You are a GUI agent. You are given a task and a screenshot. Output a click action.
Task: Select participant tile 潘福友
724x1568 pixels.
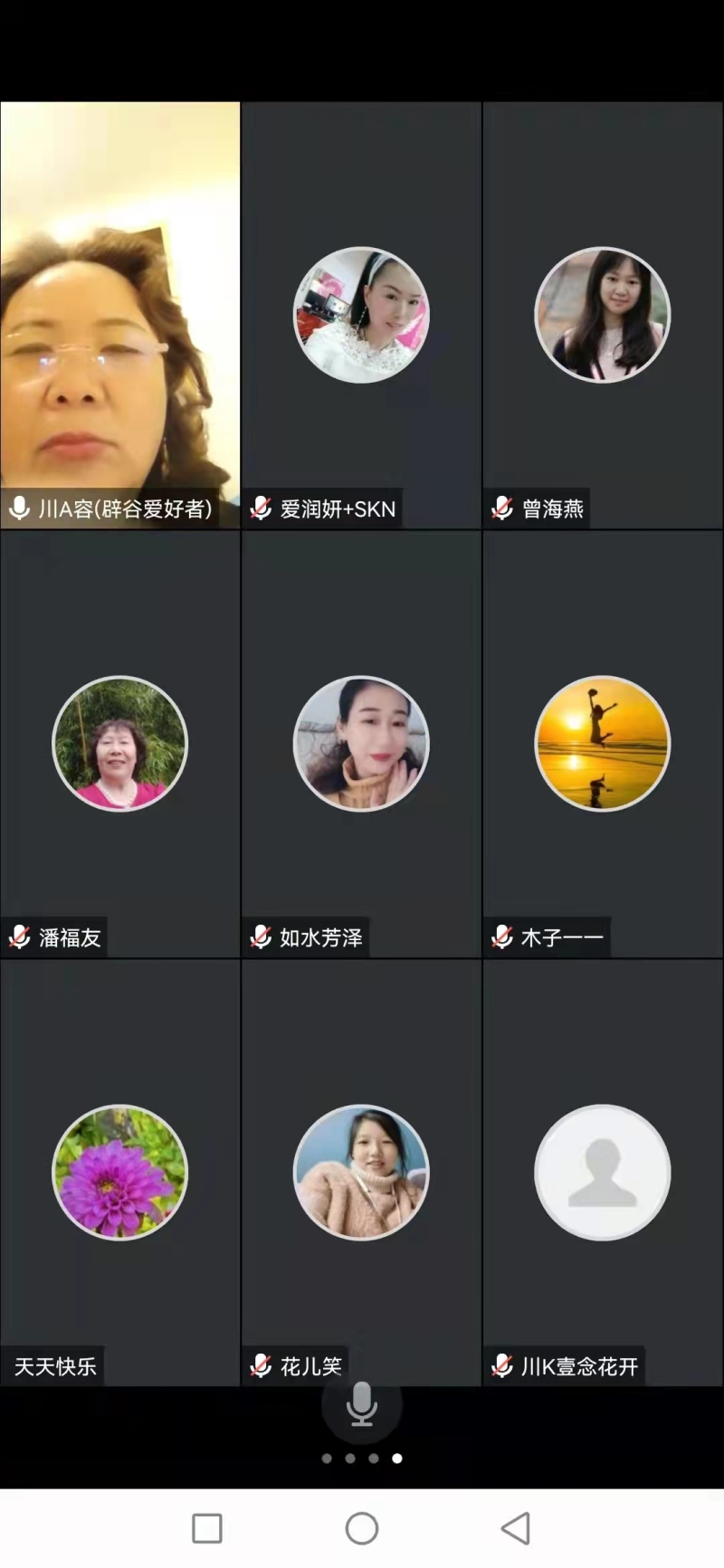coord(120,743)
